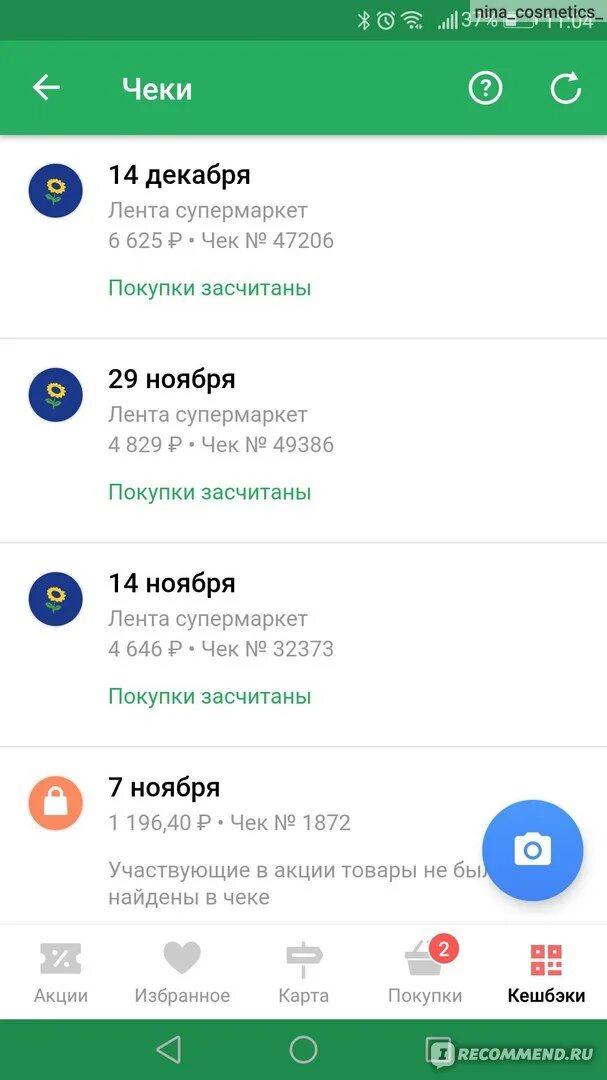Switch to the Акции tab
Screen dimensions: 607x1080
tap(61, 972)
